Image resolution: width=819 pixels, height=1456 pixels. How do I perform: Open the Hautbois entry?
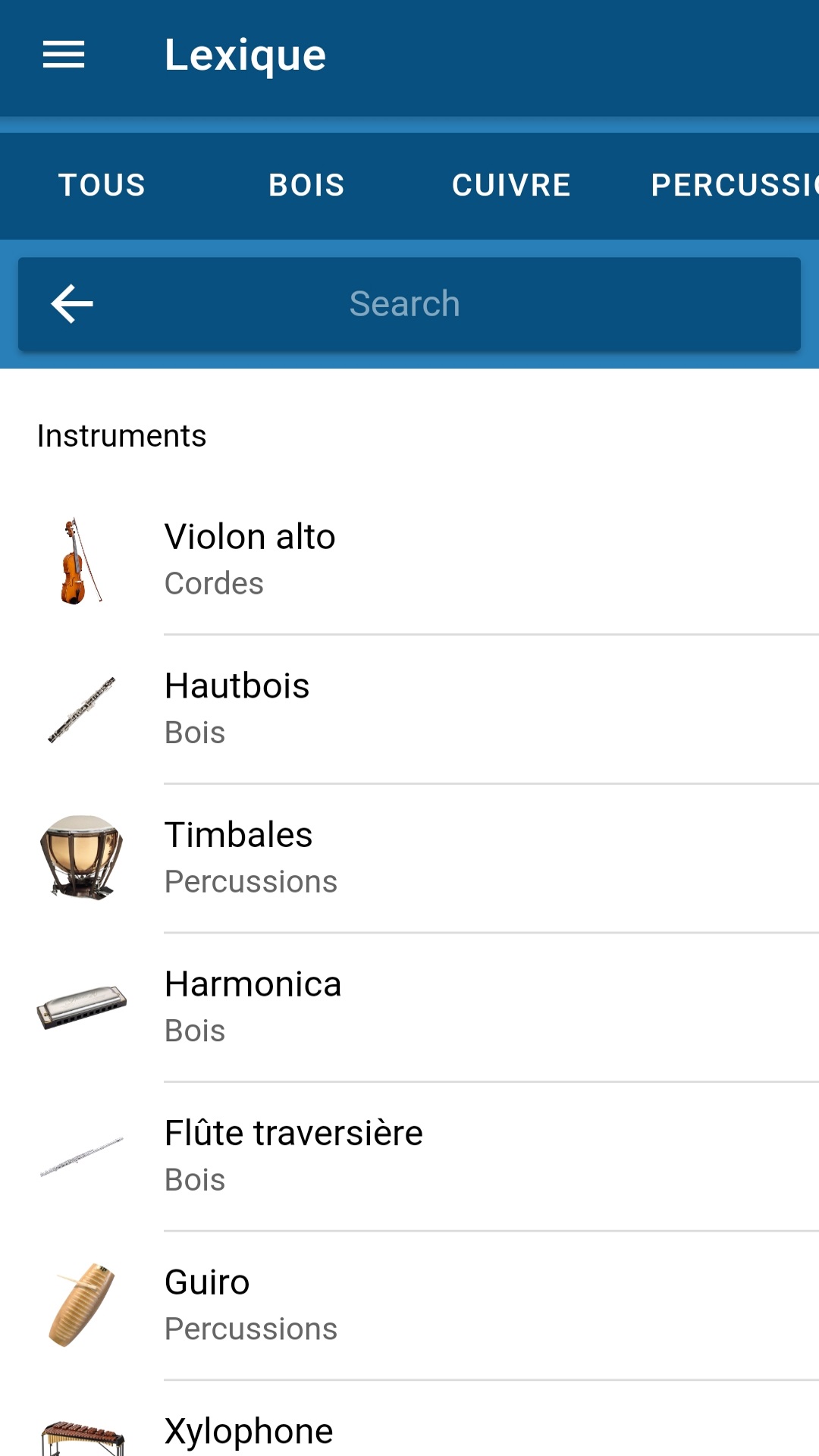pos(409,709)
